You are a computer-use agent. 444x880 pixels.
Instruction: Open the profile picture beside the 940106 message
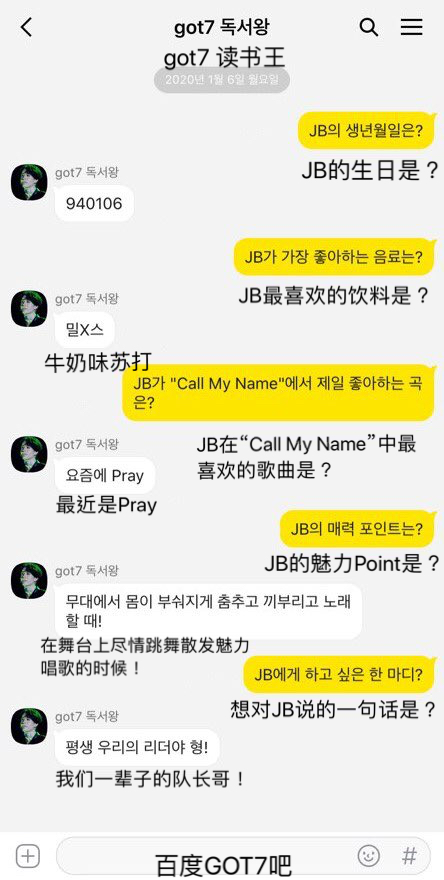(x=29, y=182)
